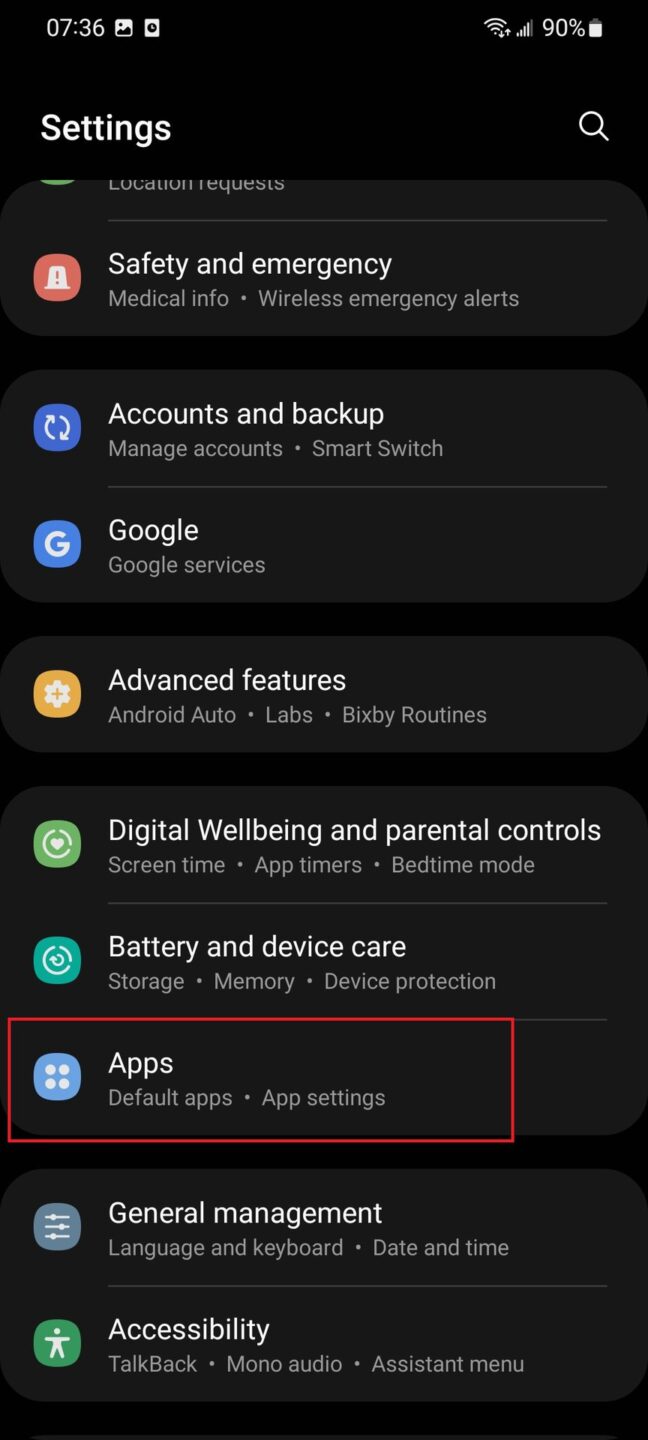Open the settings search icon
The image size is (648, 1440).
tap(593, 126)
